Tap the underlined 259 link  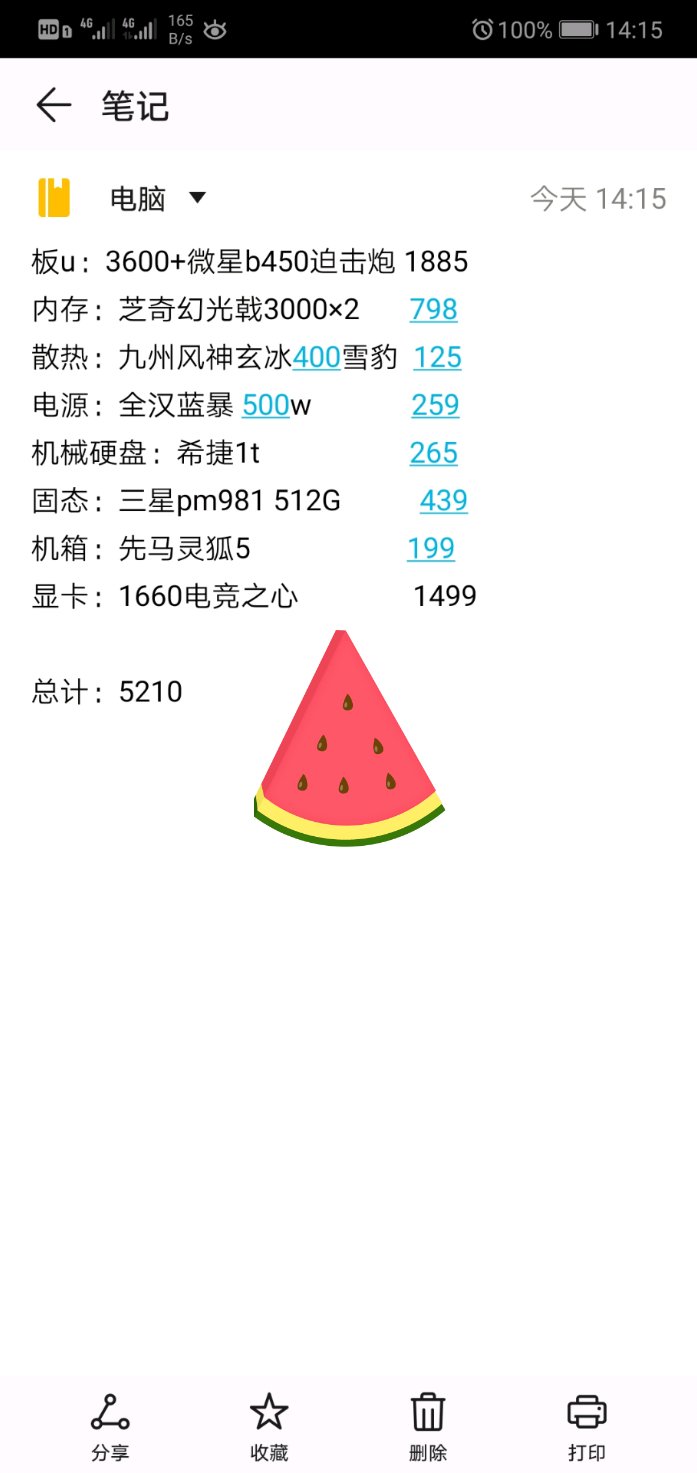435,405
